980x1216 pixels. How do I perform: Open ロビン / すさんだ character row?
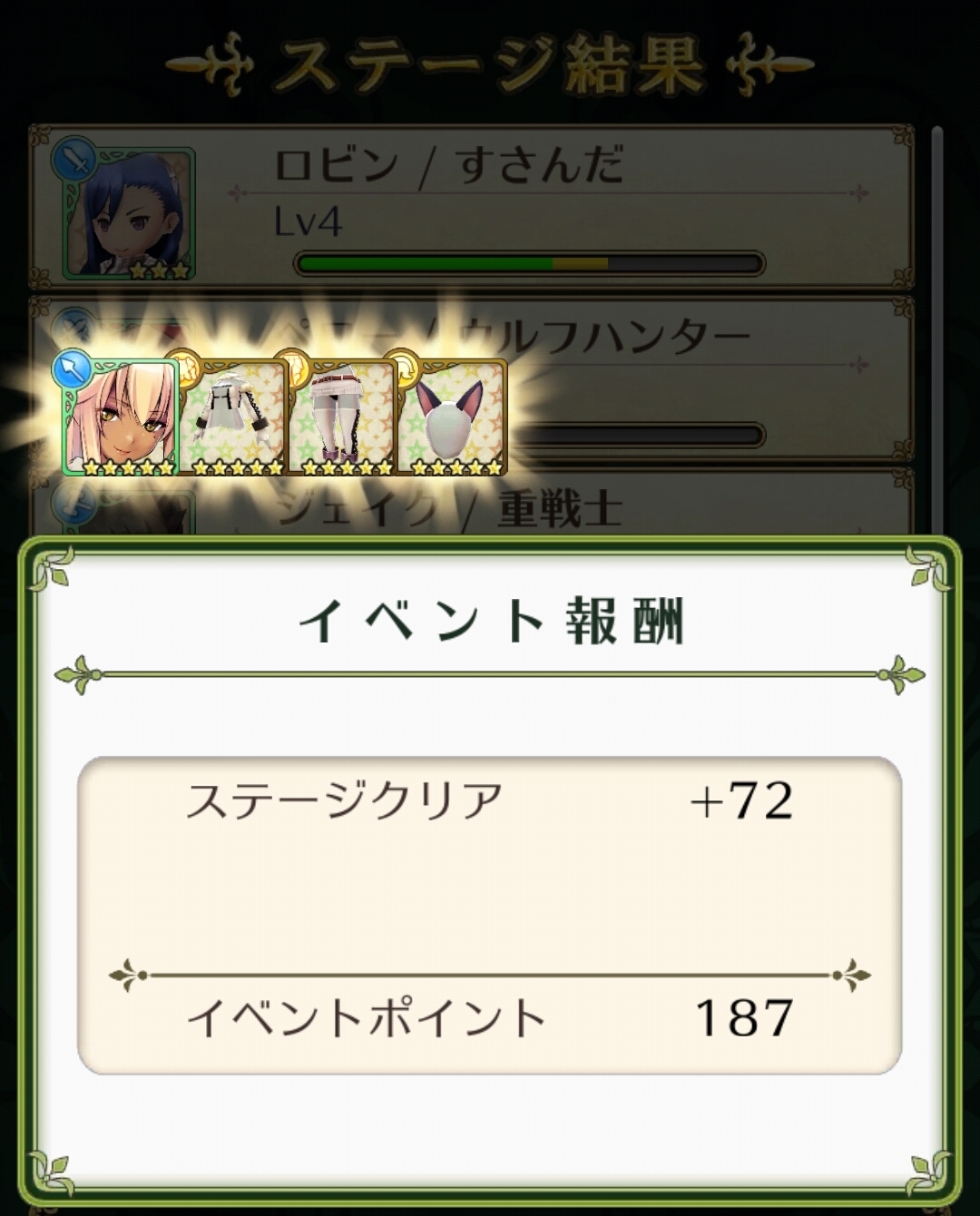pyautogui.click(x=472, y=207)
